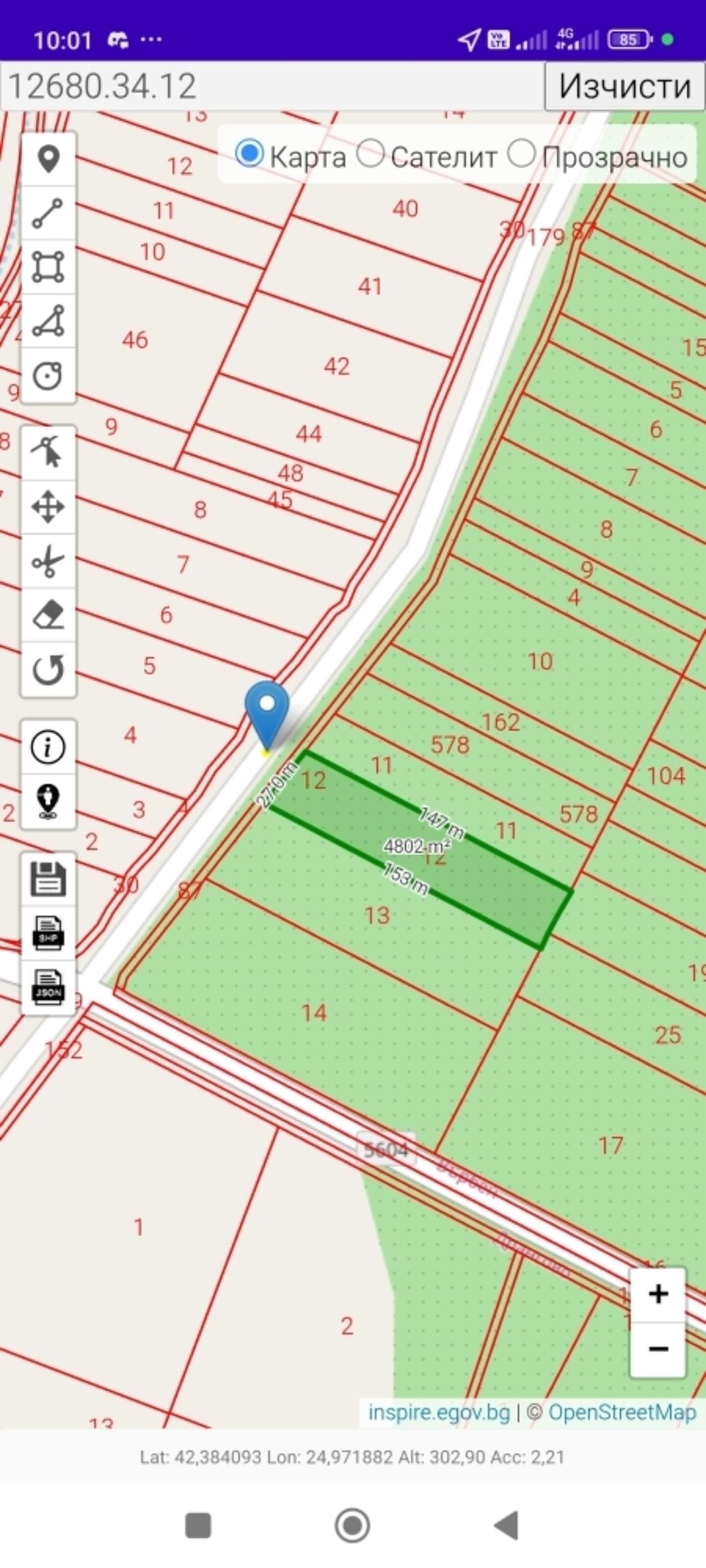706x1568 pixels.
Task: Tap the undo rotate-arrow tool
Action: tap(48, 669)
